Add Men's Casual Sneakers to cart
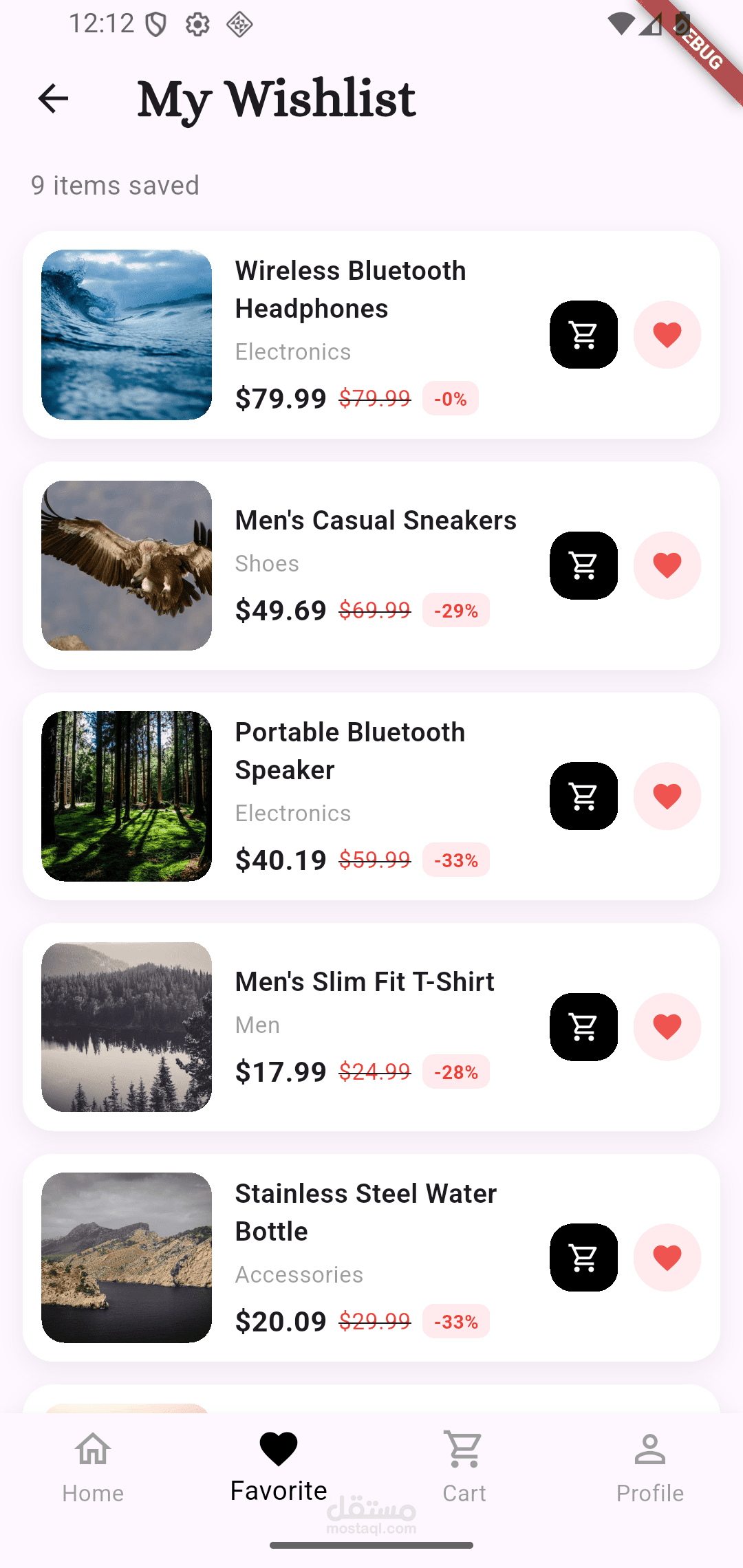The width and height of the screenshot is (743, 1568). pos(583,565)
